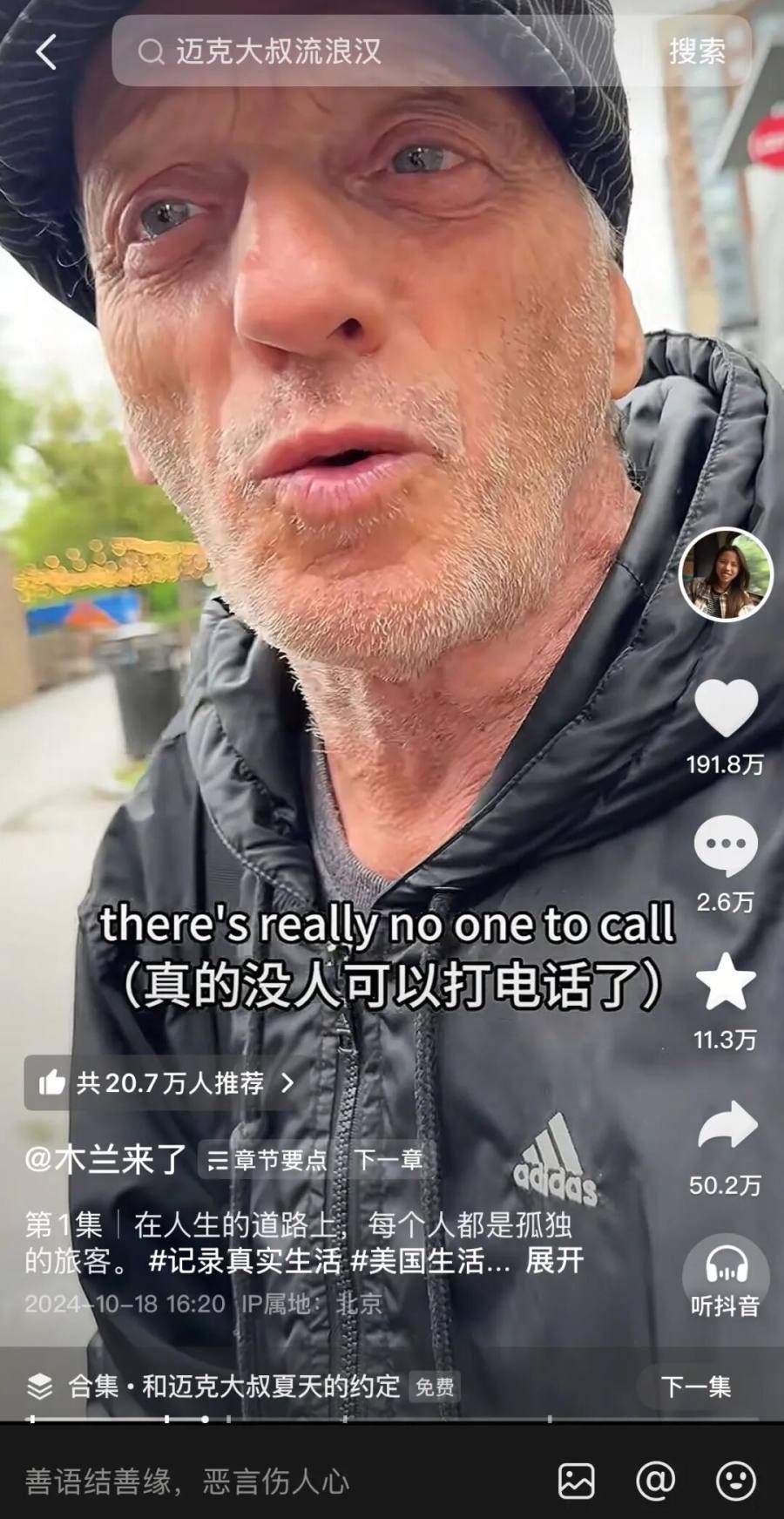Share this video via the arrow icon
Image resolution: width=784 pixels, height=1519 pixels.
tap(727, 1125)
